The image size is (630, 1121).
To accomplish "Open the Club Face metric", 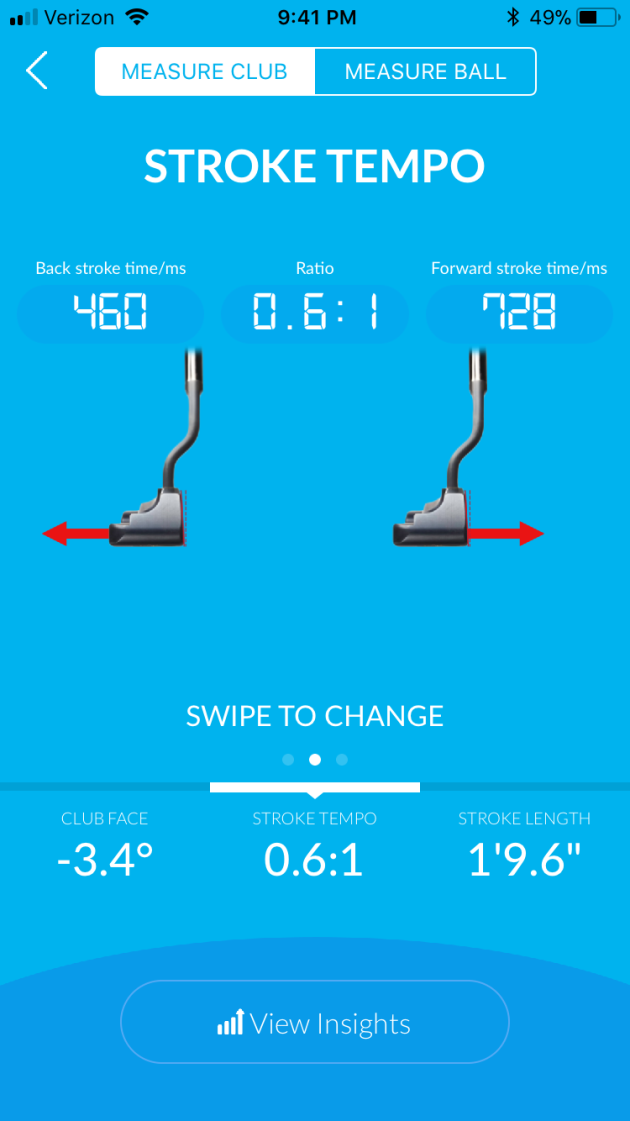I will [x=105, y=846].
